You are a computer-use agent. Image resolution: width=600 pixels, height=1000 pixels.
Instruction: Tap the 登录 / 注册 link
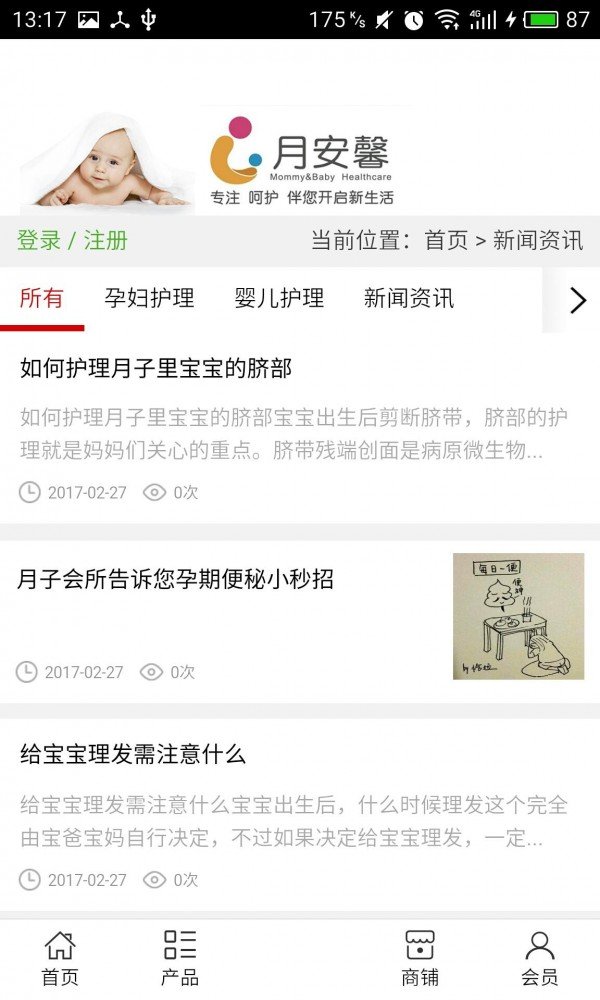pos(72,241)
